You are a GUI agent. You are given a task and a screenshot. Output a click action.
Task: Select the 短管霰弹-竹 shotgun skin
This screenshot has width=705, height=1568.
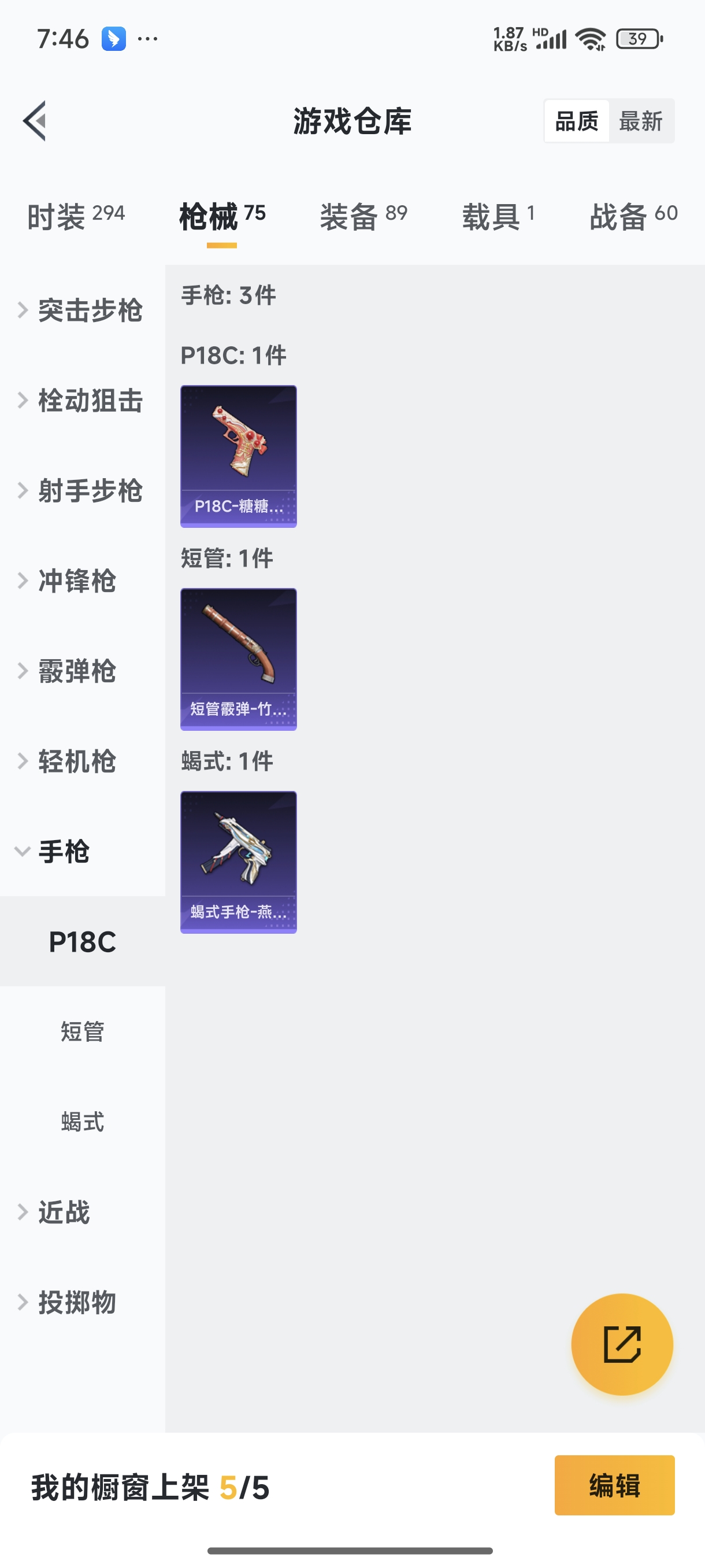238,659
